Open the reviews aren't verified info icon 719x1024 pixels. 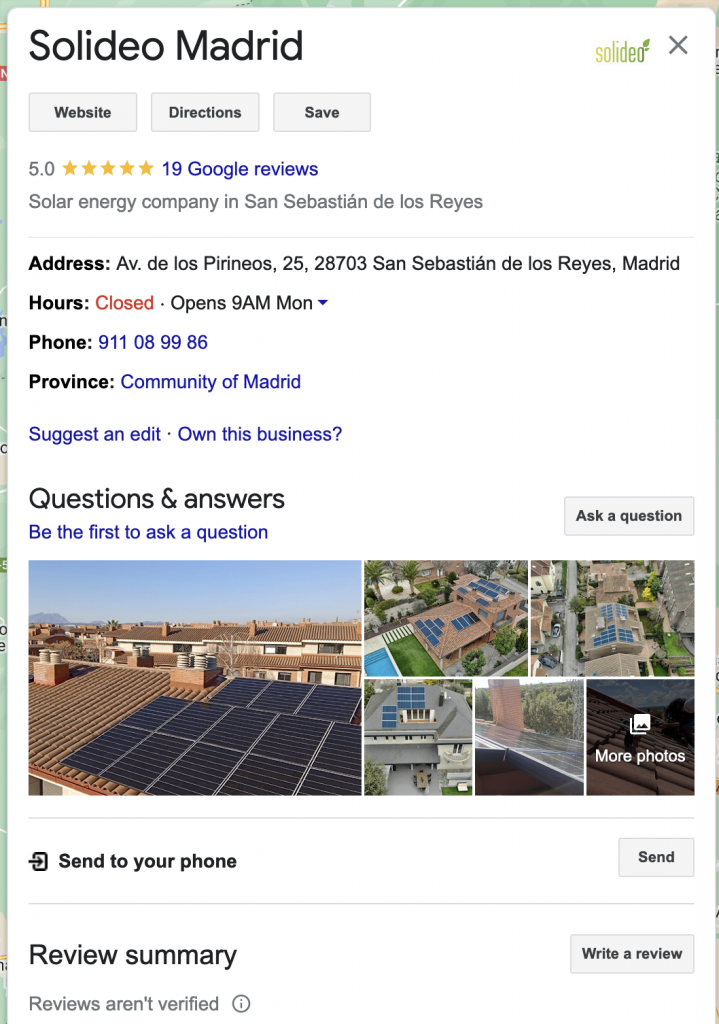(x=241, y=1003)
